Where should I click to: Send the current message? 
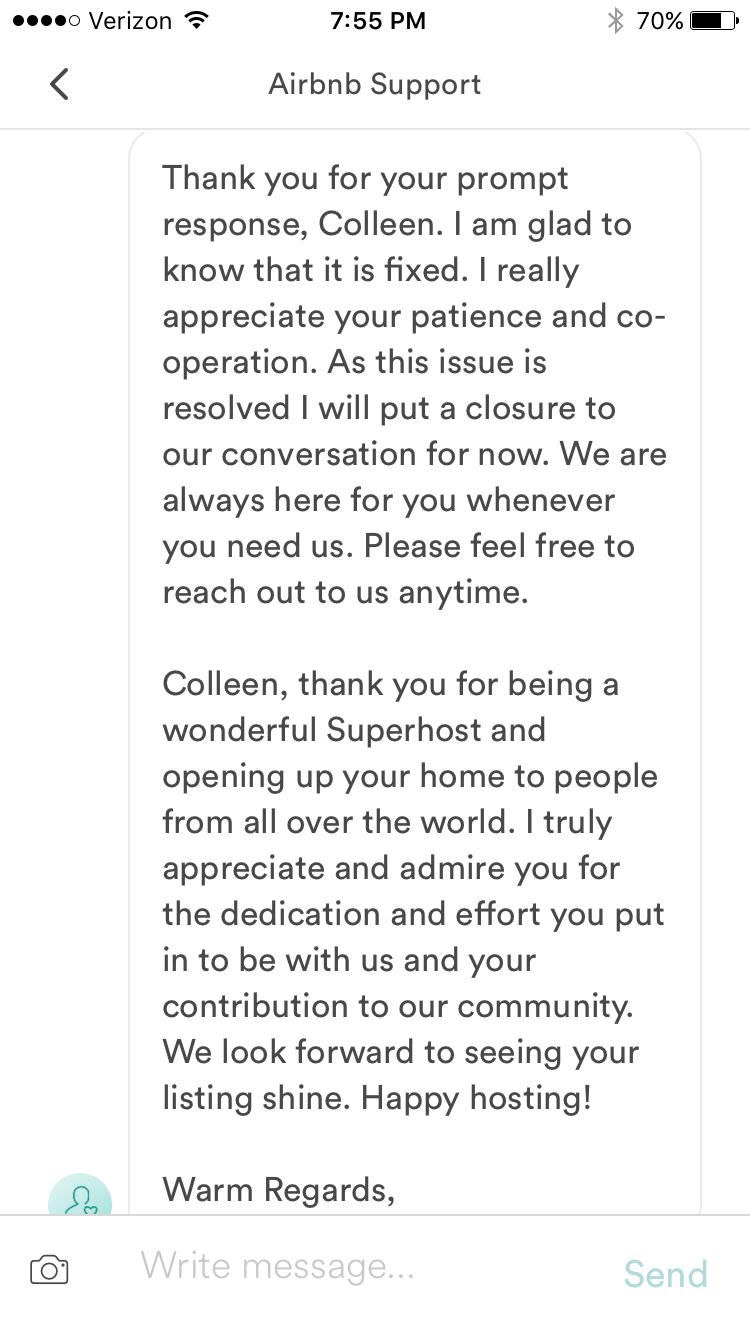click(664, 1273)
